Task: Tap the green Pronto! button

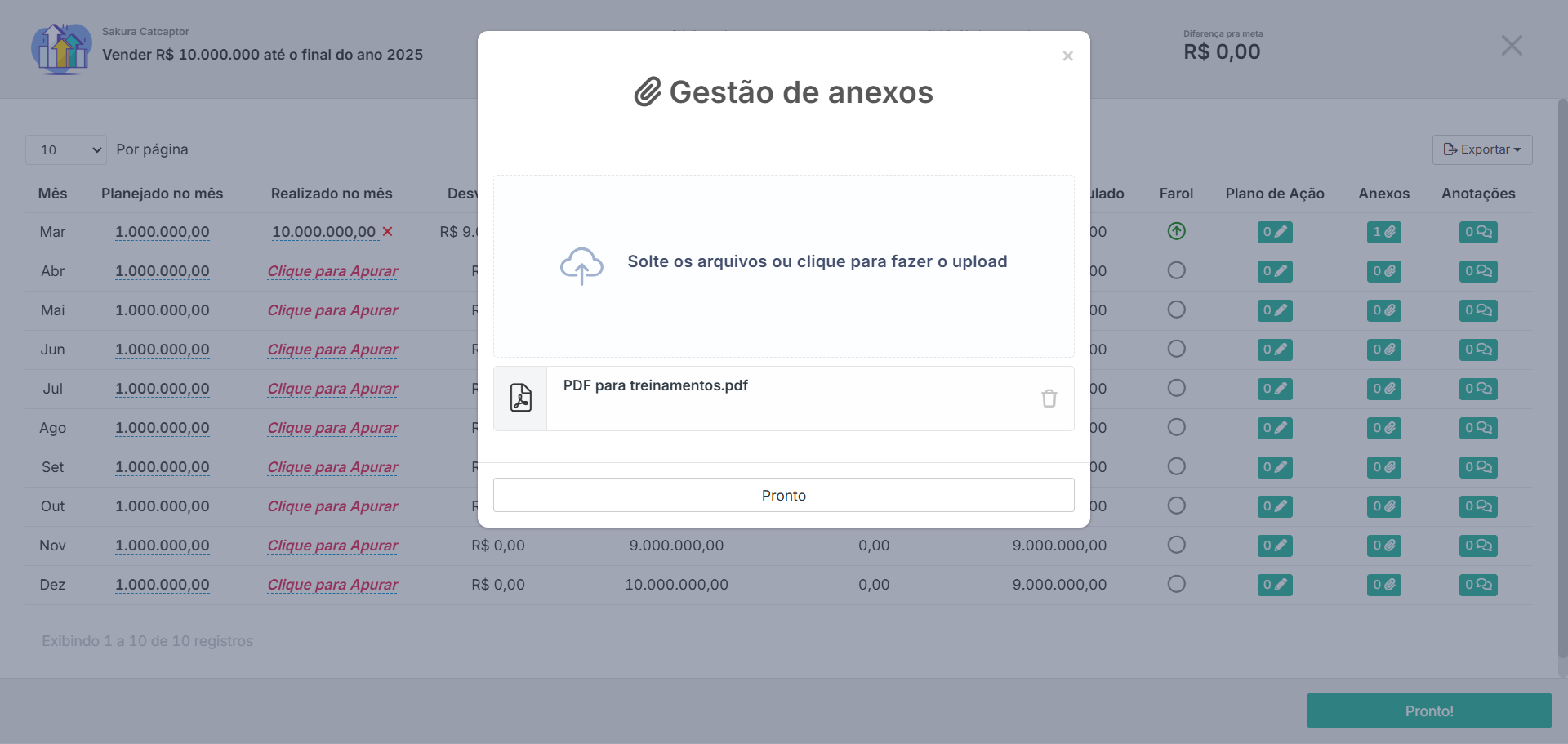Action: click(x=1428, y=711)
